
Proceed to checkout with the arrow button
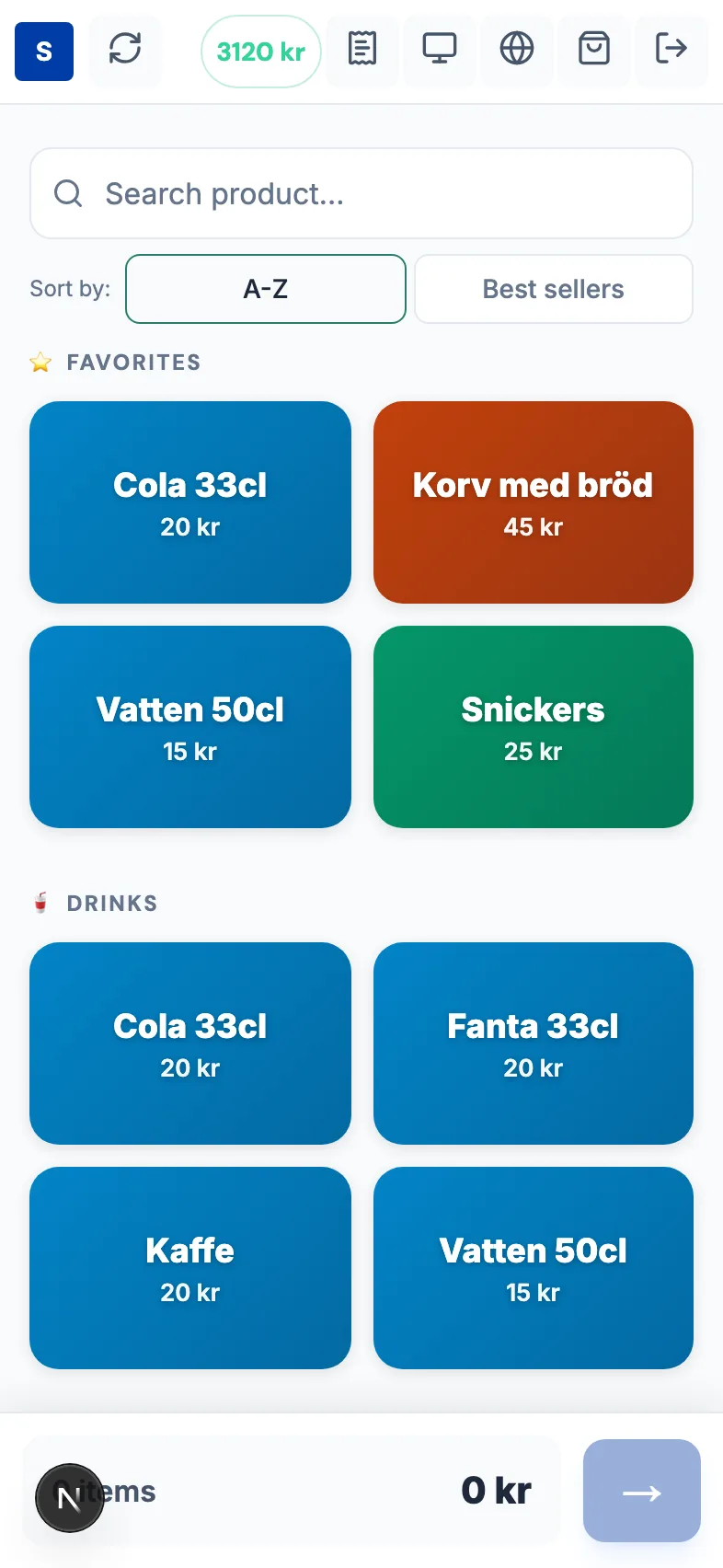(642, 1491)
